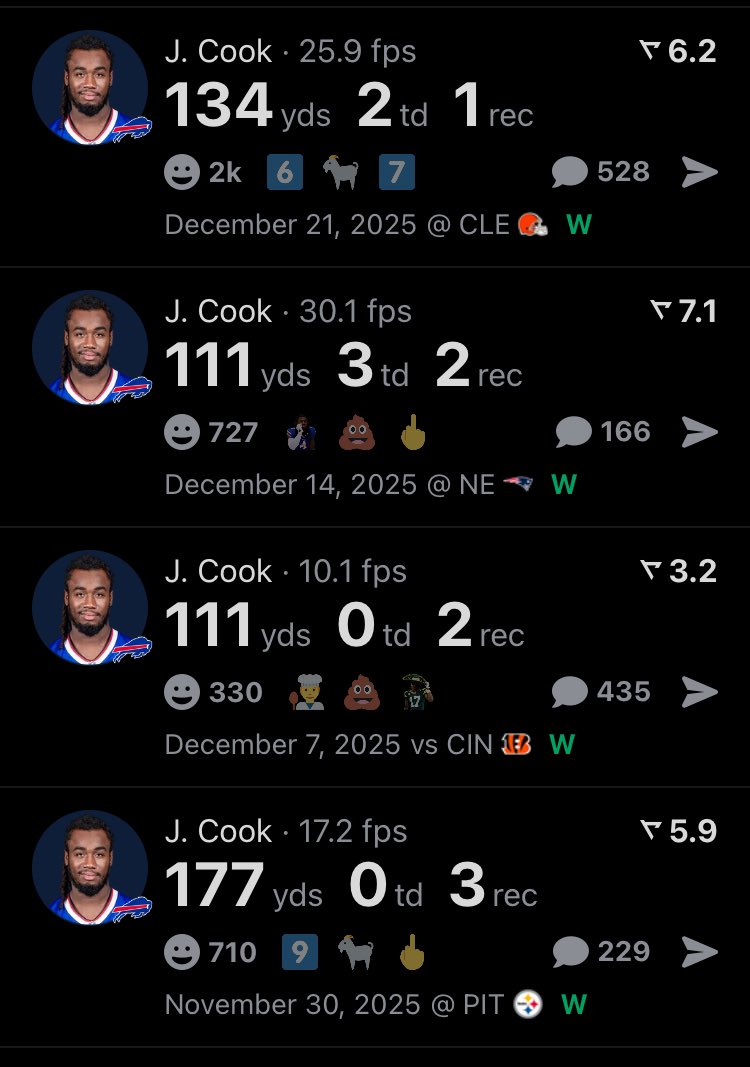Add a reaction to the December 7 CIN game
The width and height of the screenshot is (750, 1067).
point(182,693)
